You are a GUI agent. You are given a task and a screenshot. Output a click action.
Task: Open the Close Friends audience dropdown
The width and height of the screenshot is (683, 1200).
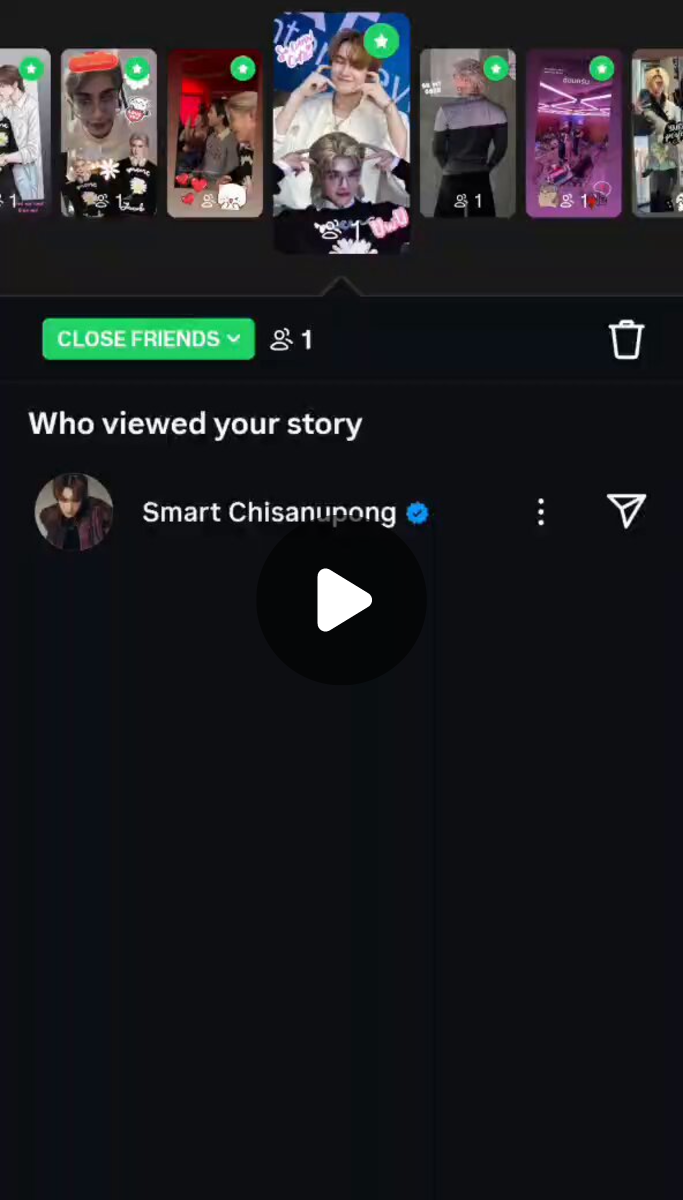click(148, 339)
